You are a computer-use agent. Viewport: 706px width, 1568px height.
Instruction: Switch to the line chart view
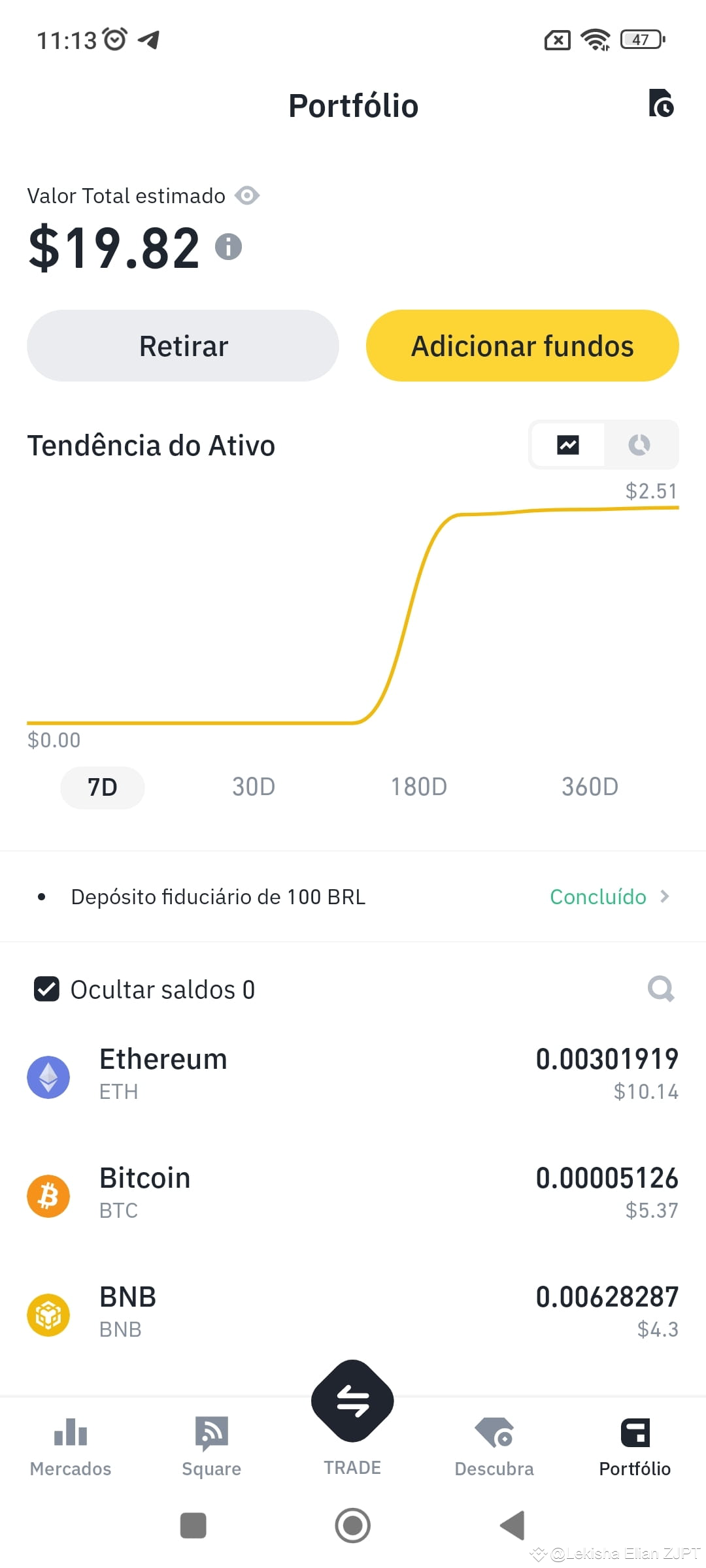[x=567, y=445]
